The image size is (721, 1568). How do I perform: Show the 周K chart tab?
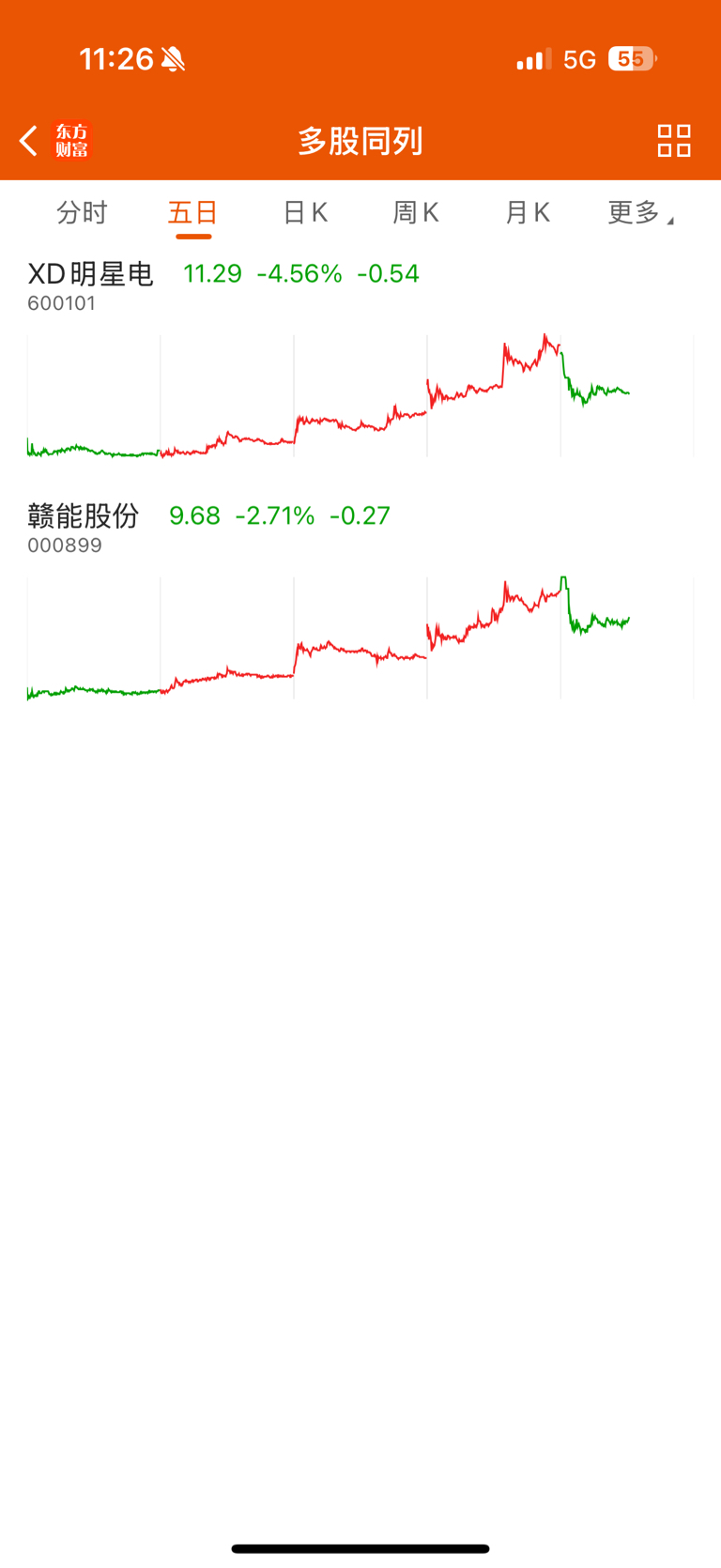pyautogui.click(x=416, y=212)
